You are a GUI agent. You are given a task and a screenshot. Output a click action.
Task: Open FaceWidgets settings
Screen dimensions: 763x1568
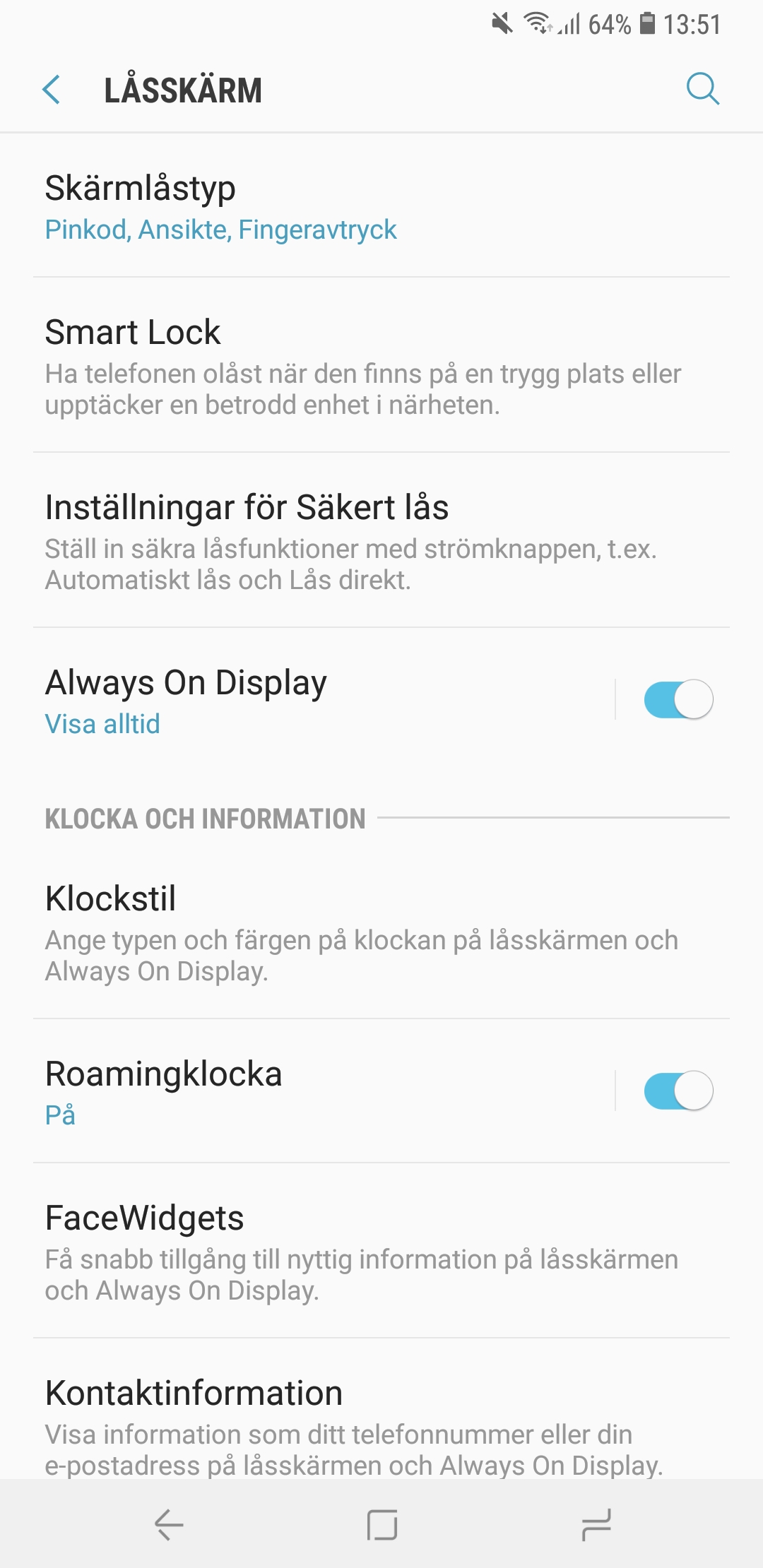coord(381,1251)
